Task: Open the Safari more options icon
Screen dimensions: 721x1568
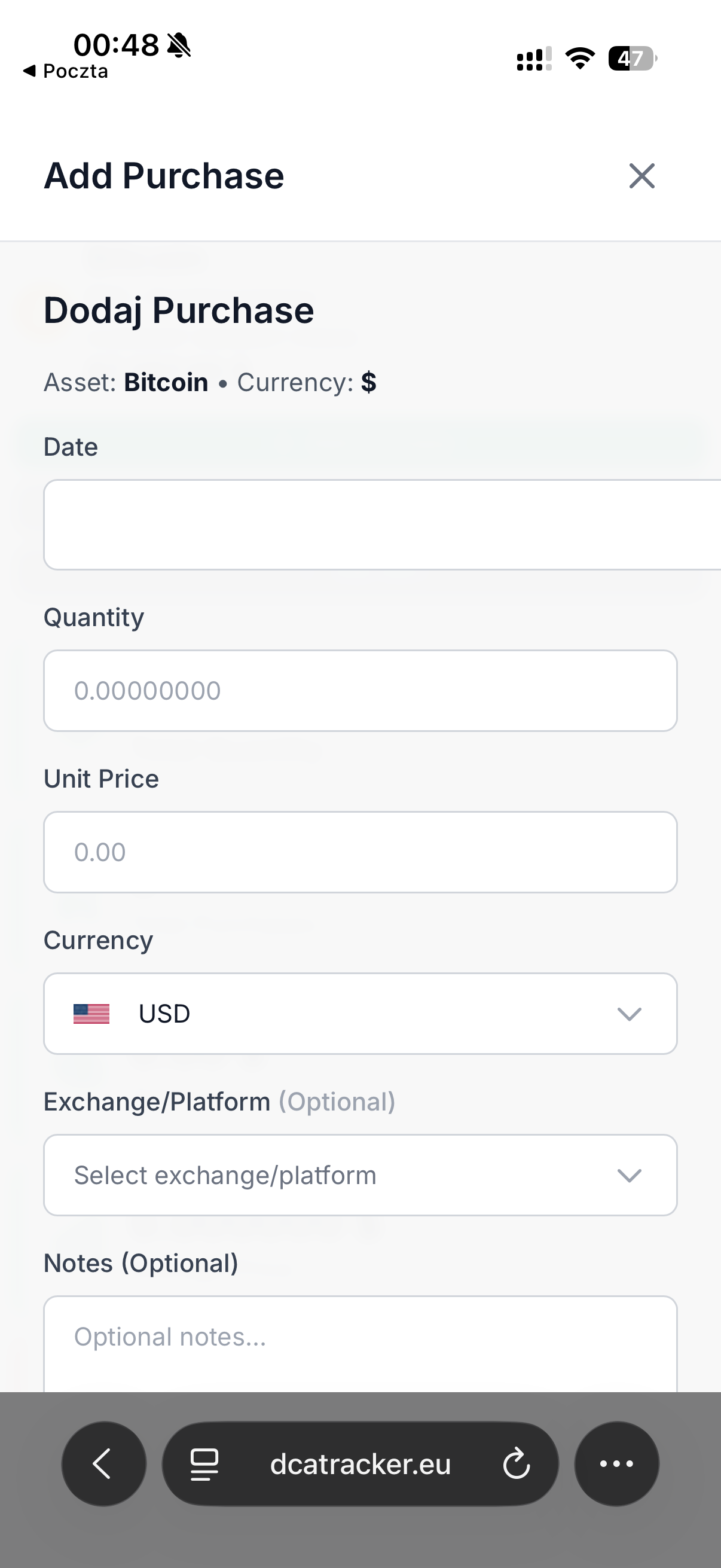Action: tap(616, 1465)
